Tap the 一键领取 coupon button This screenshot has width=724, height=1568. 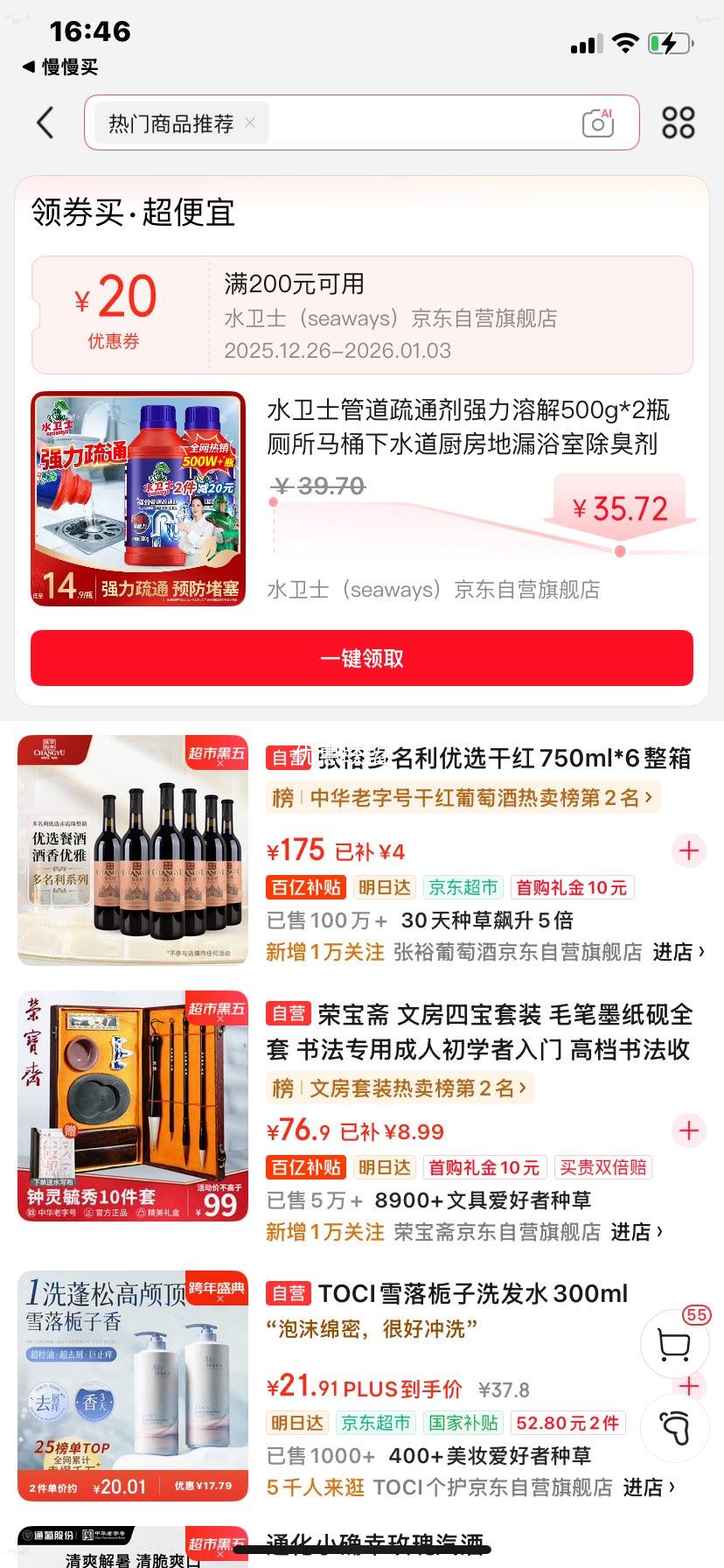coord(362,658)
